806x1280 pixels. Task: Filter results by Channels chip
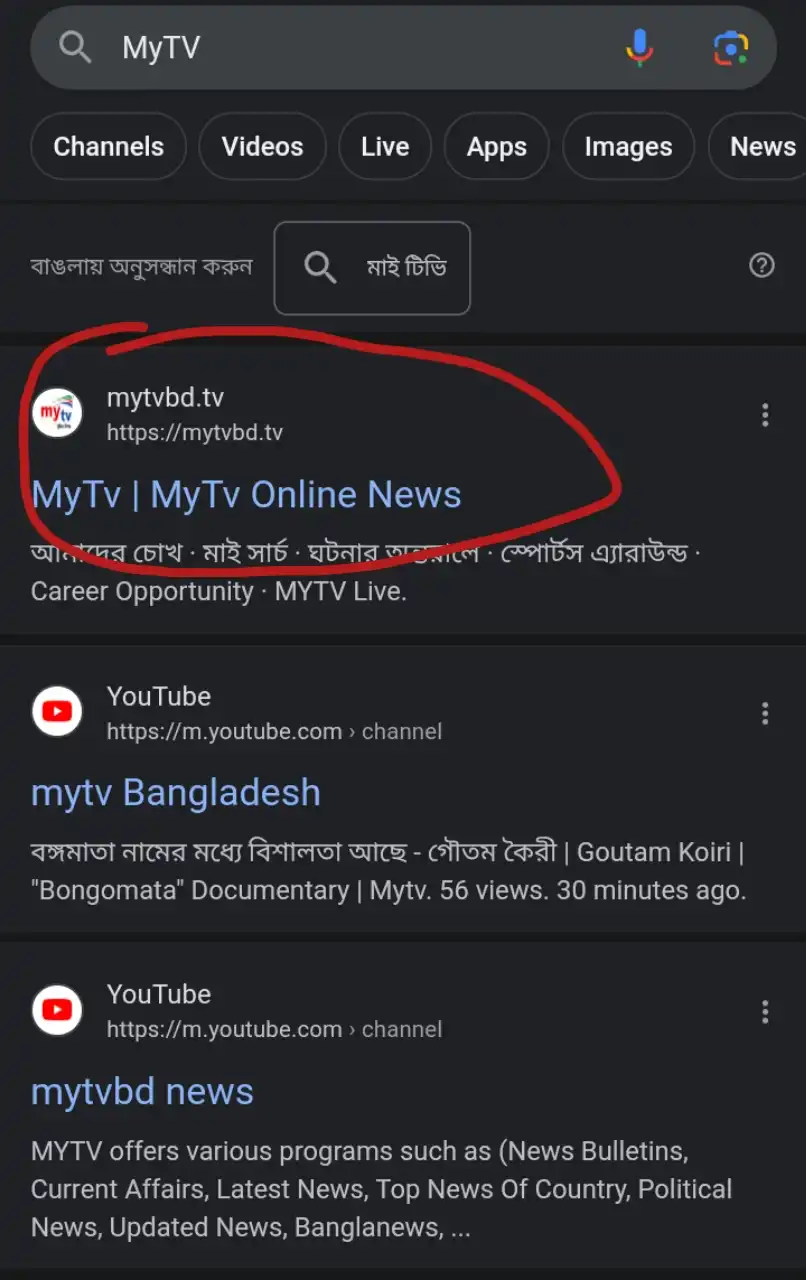coord(108,147)
